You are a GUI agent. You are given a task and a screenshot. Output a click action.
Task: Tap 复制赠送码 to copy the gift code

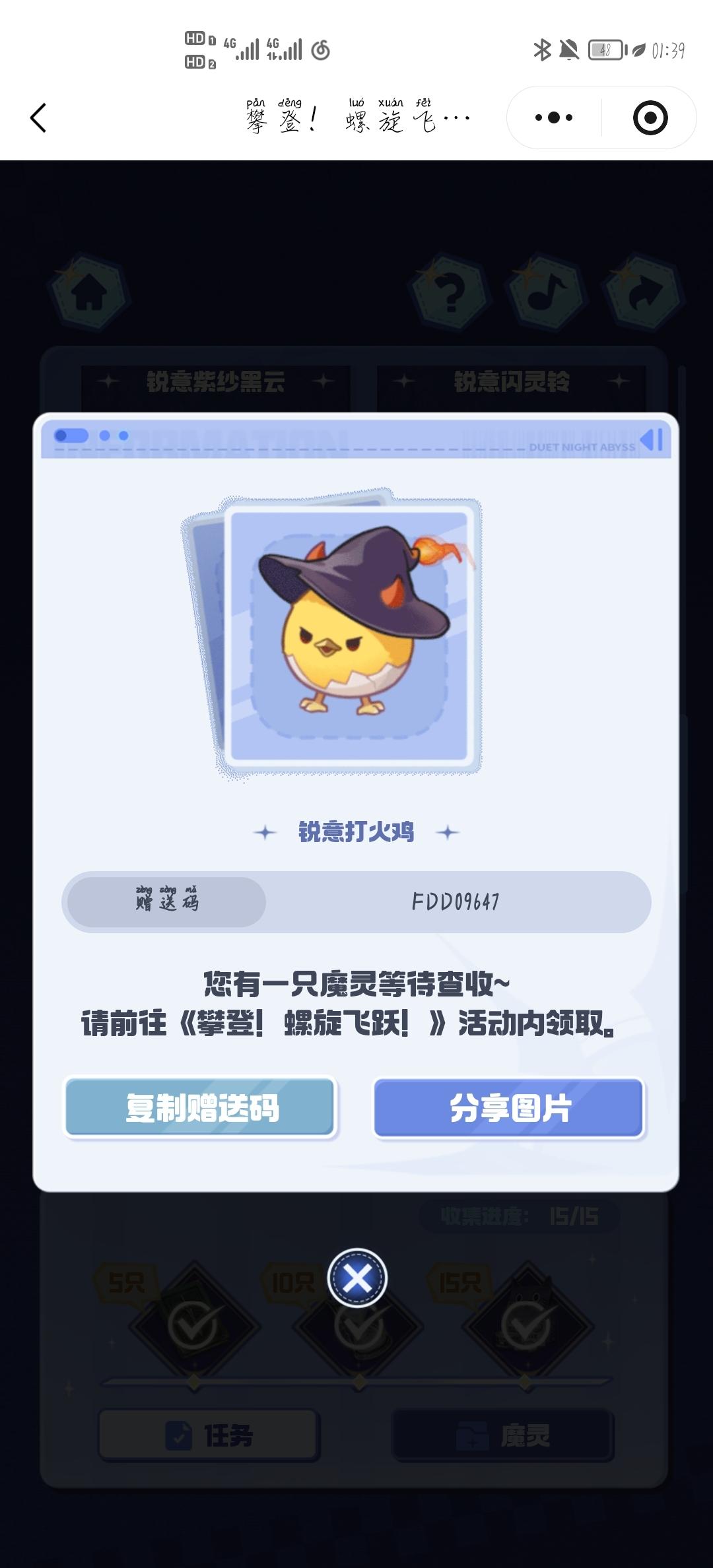click(201, 1108)
